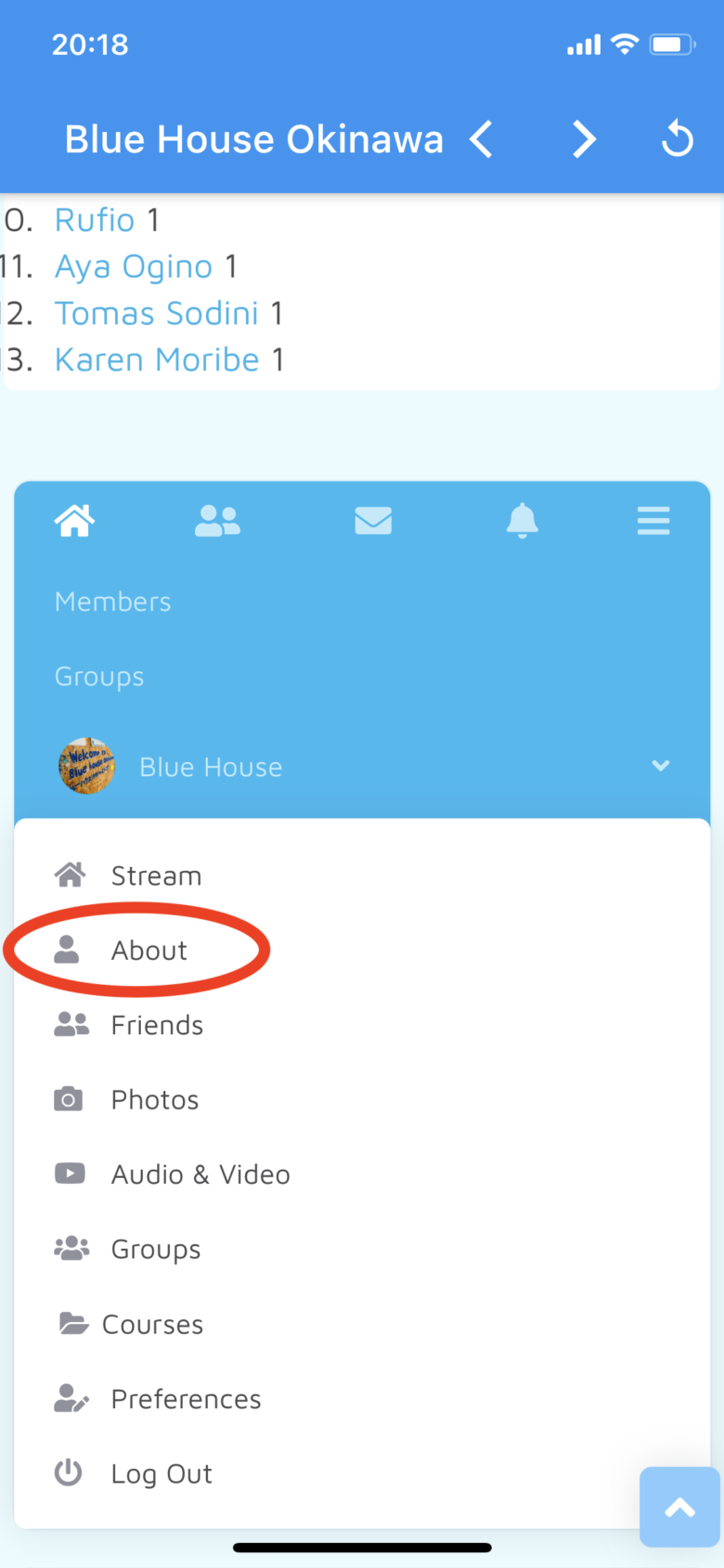Image resolution: width=724 pixels, height=1568 pixels.
Task: Open the Stream menu item
Action: [x=156, y=875]
